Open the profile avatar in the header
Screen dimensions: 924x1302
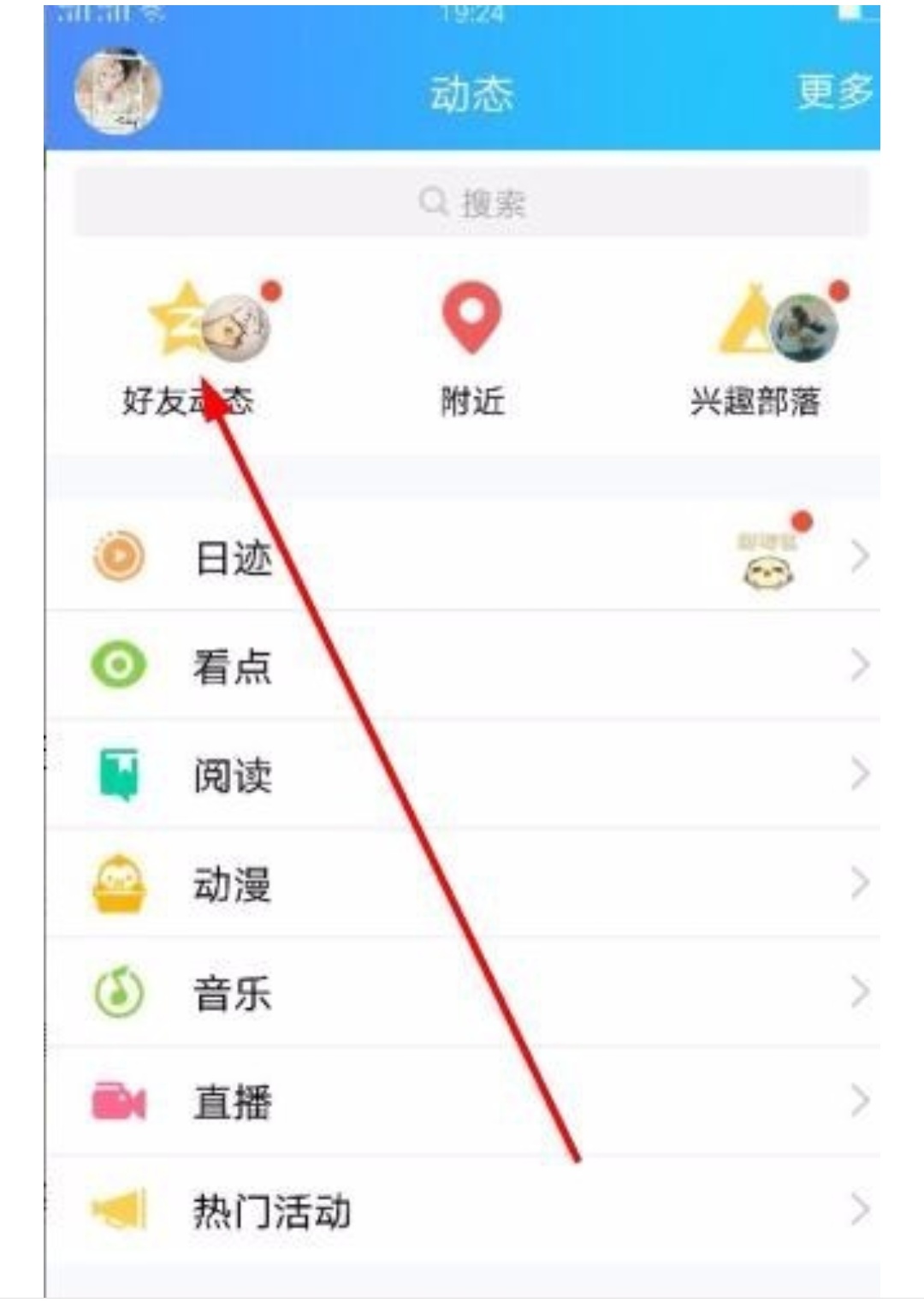click(x=117, y=92)
